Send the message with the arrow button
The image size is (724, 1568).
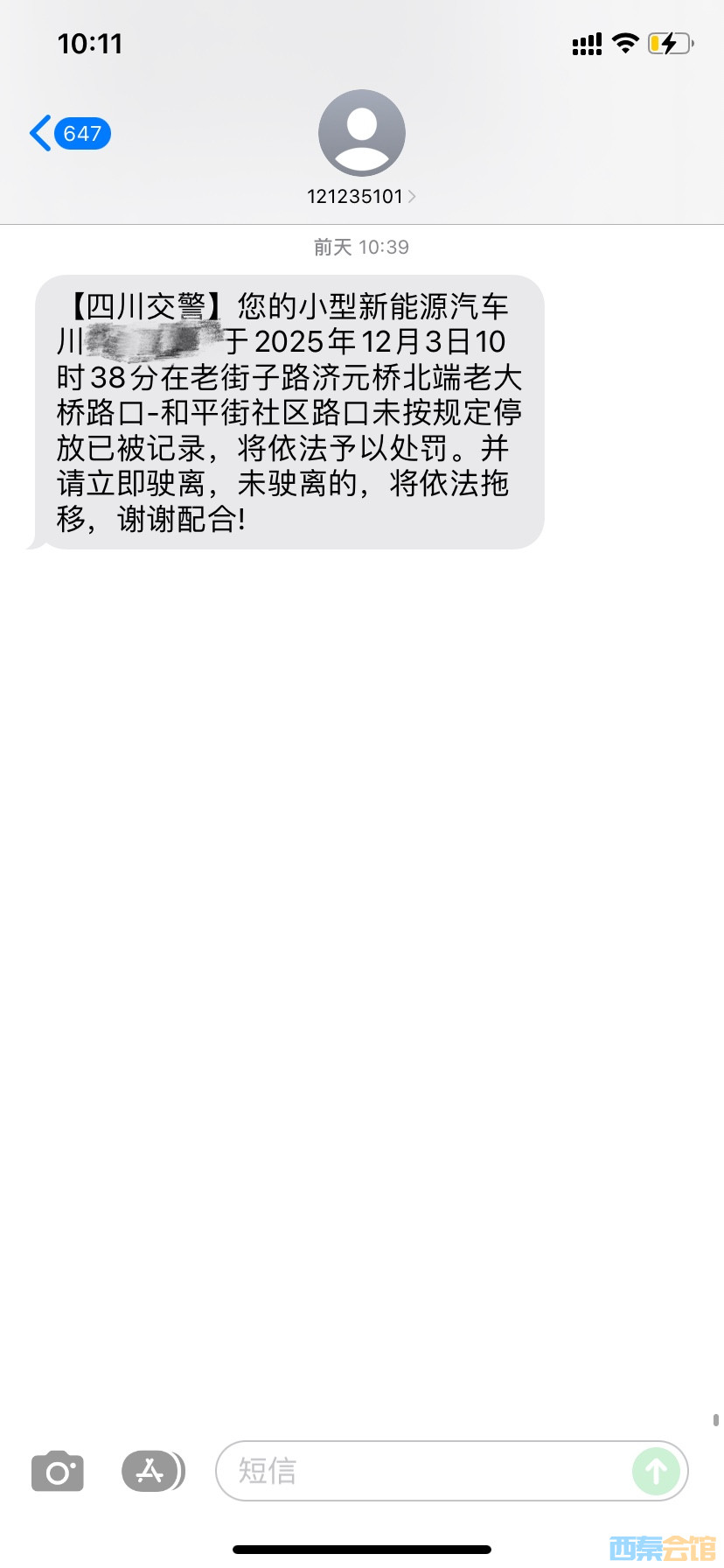pyautogui.click(x=656, y=1471)
